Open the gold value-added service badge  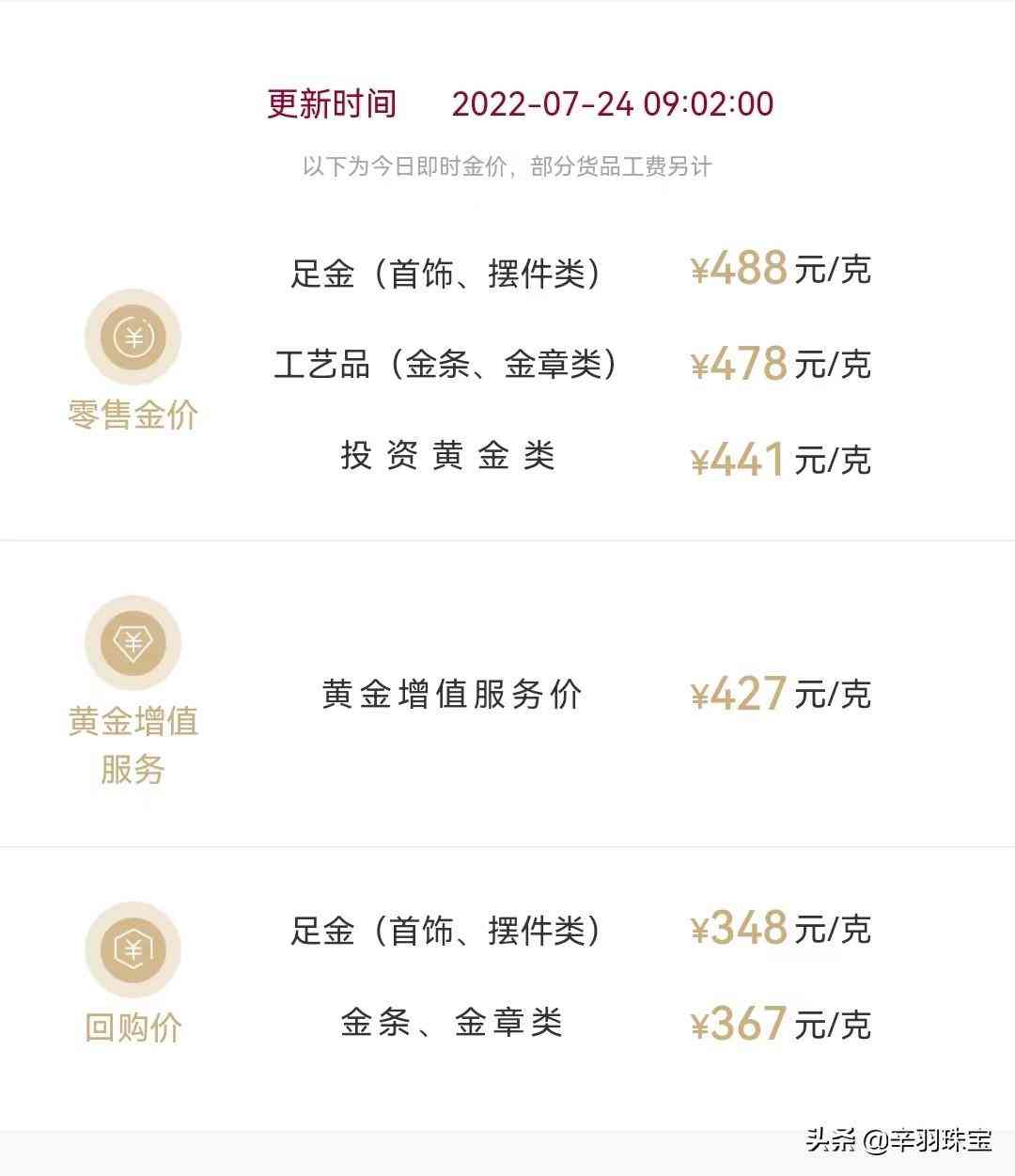pos(133,644)
